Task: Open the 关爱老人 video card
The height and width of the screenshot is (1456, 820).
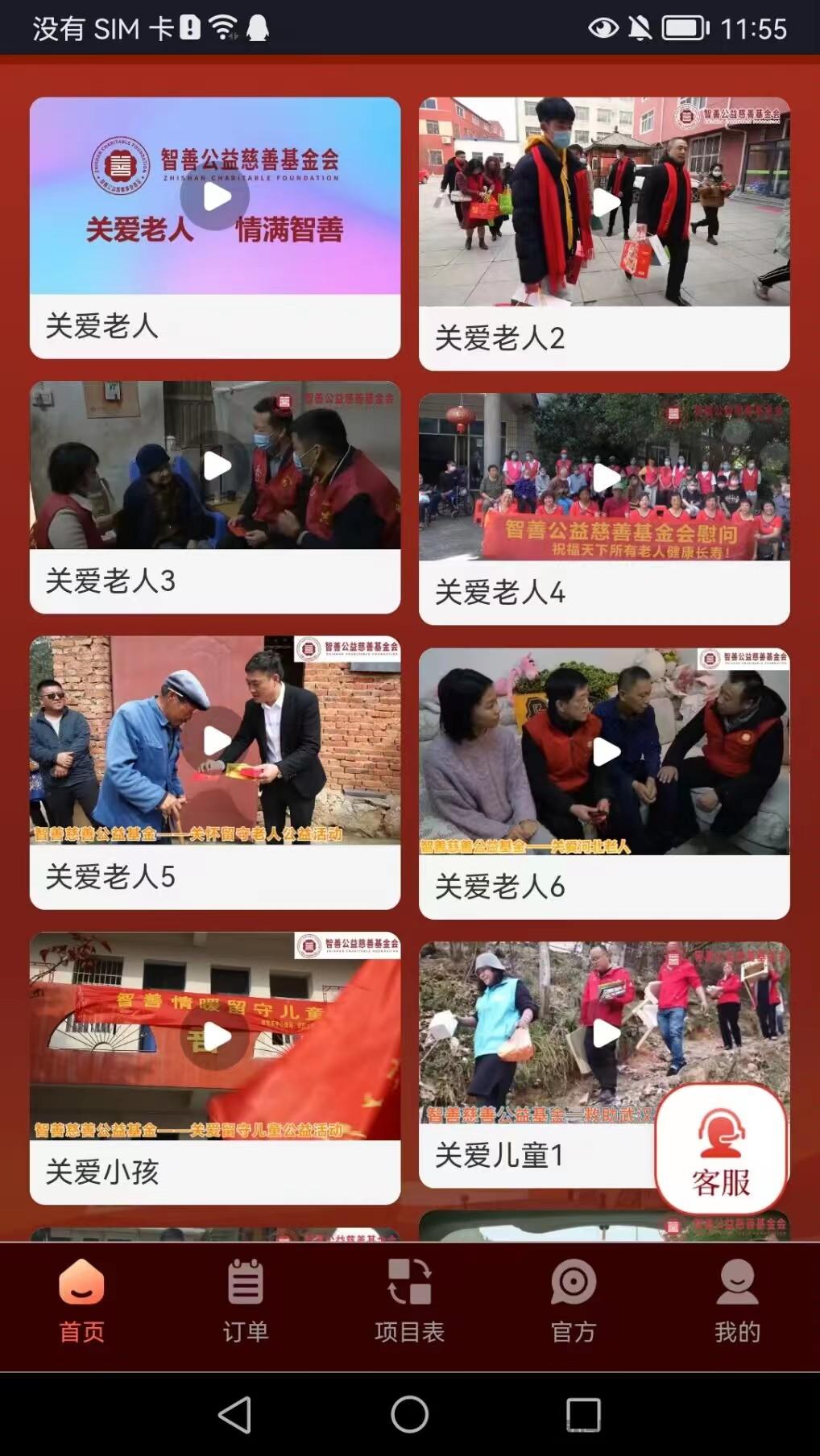Action: (215, 228)
